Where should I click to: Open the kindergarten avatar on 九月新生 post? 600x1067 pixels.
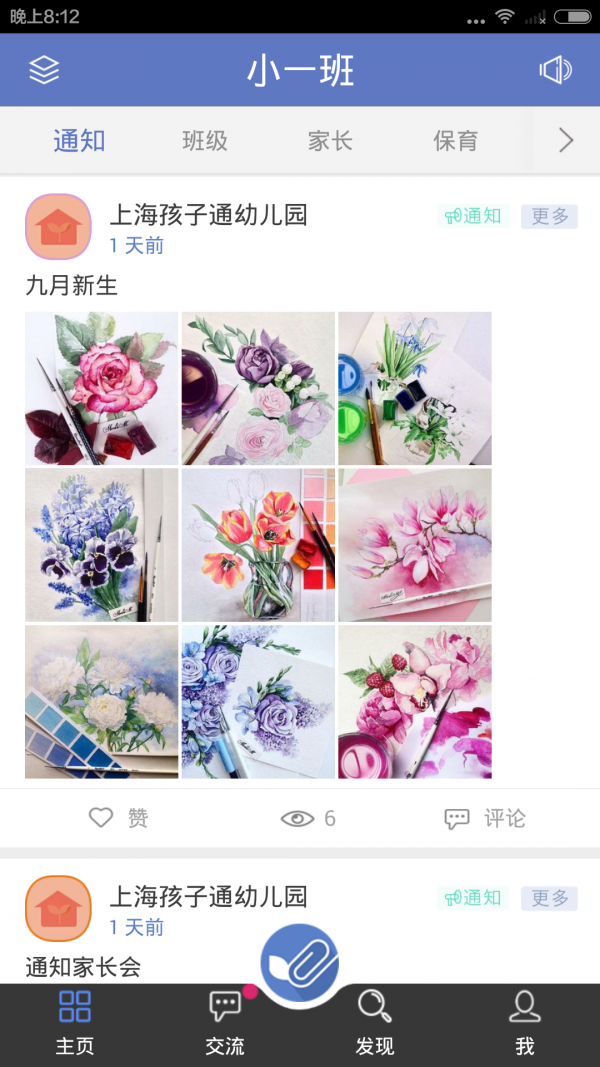click(x=59, y=227)
